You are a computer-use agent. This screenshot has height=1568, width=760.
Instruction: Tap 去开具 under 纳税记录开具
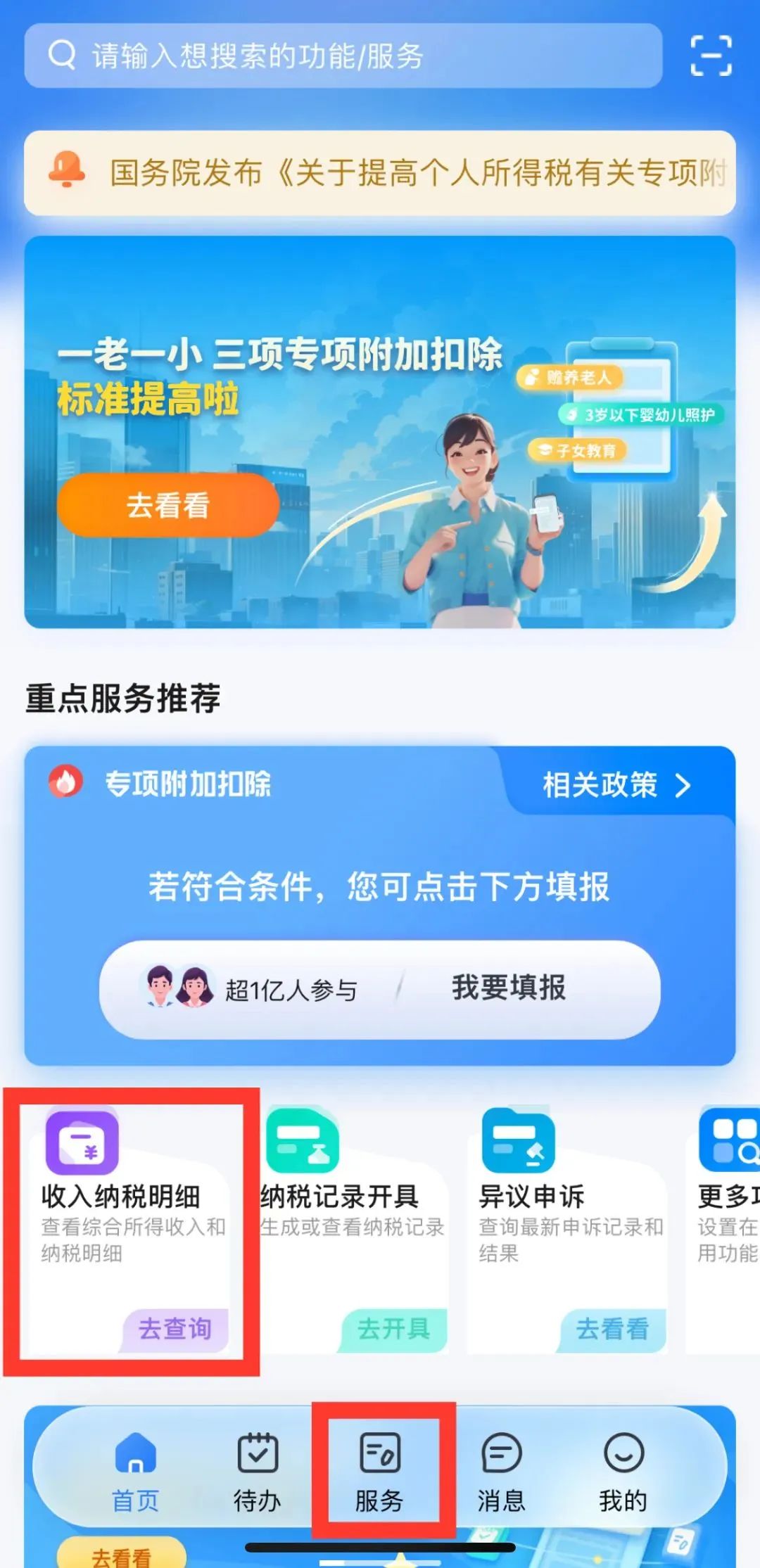click(393, 1330)
